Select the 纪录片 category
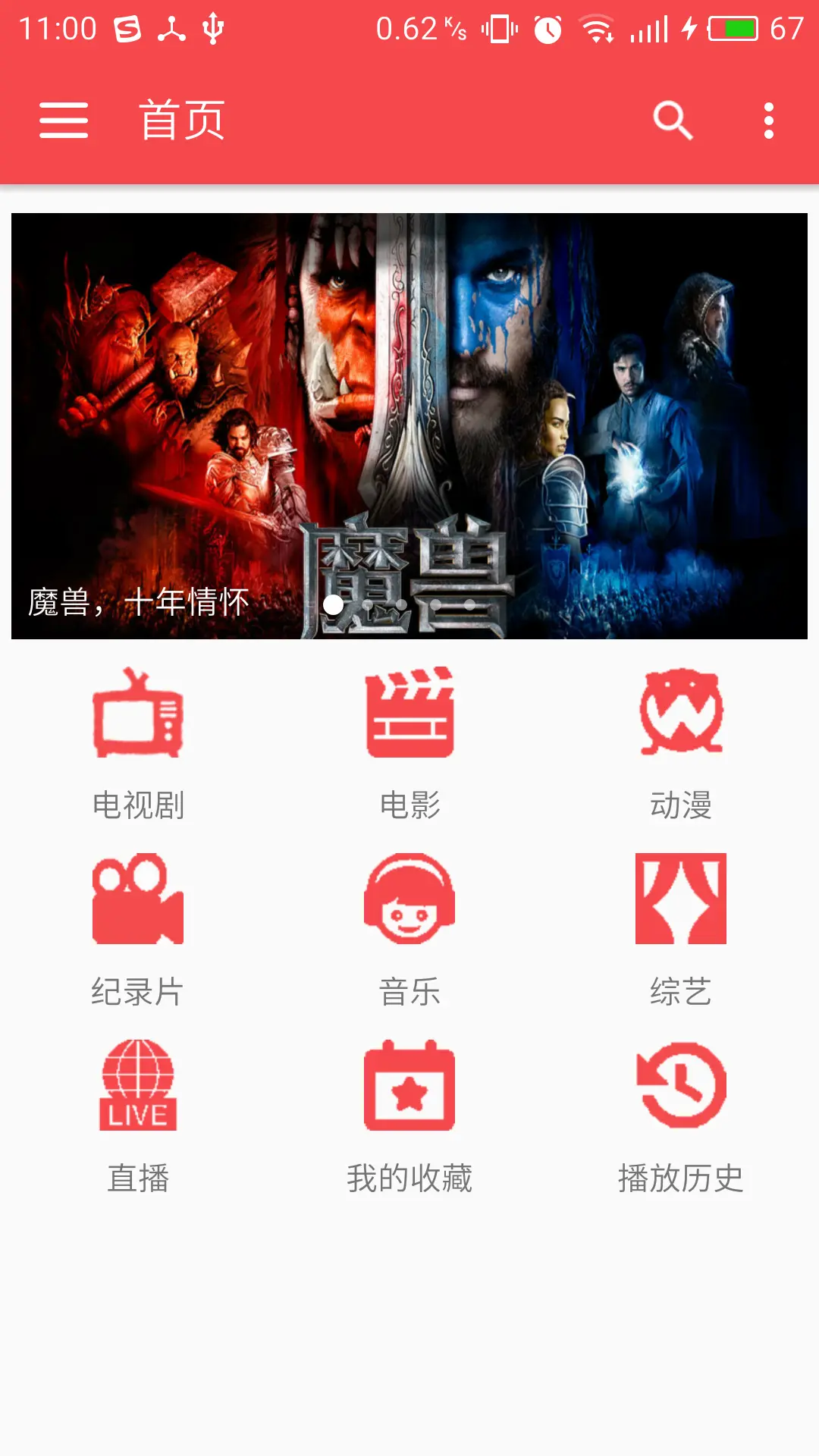The image size is (819, 1456). pyautogui.click(x=138, y=930)
